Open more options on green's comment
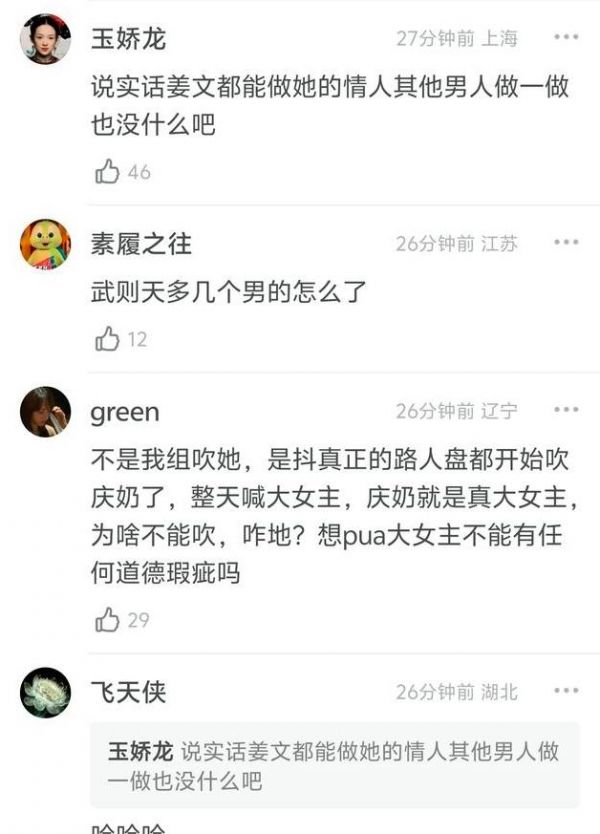Image resolution: width=600 pixels, height=834 pixels. coord(566,411)
